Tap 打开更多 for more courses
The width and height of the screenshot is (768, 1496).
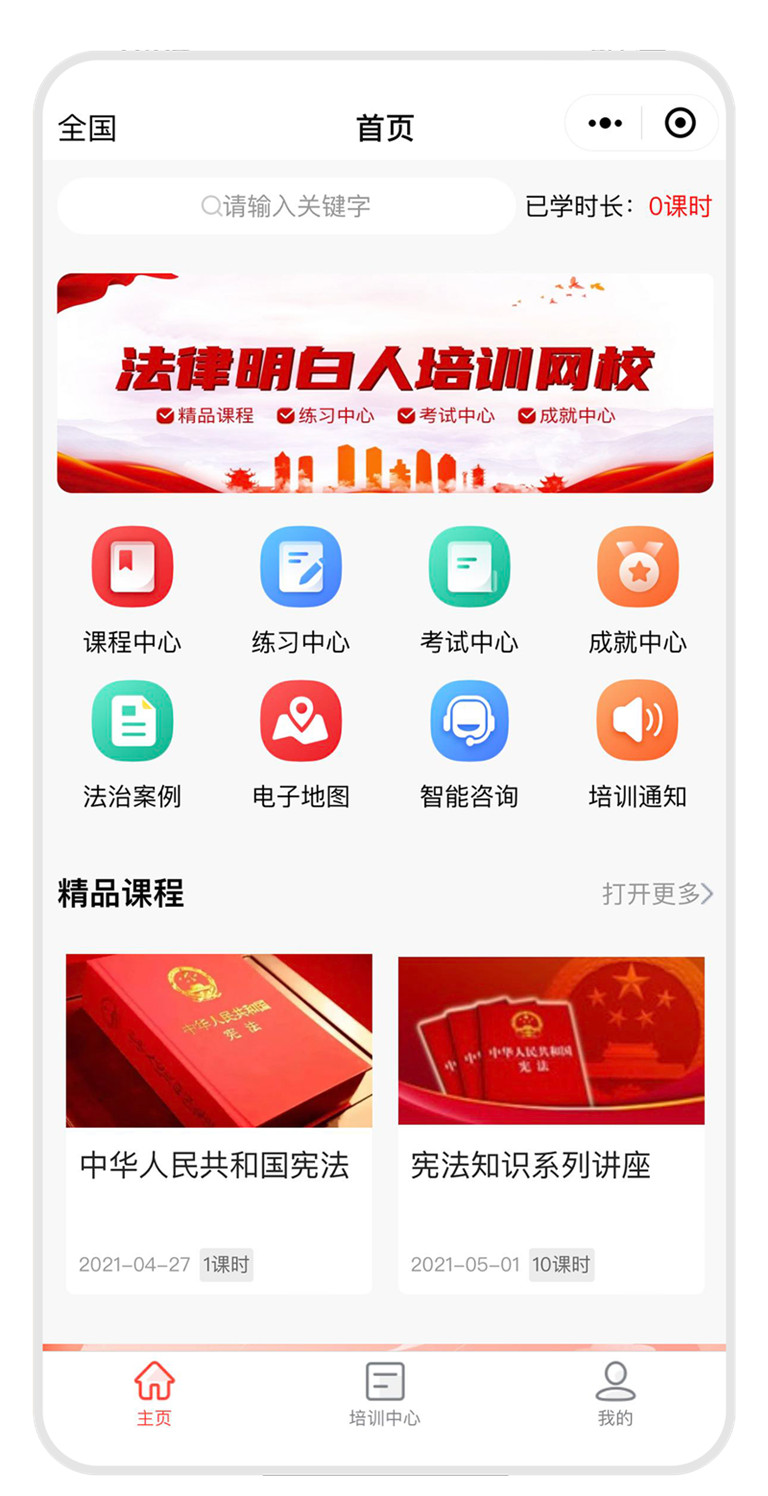658,893
